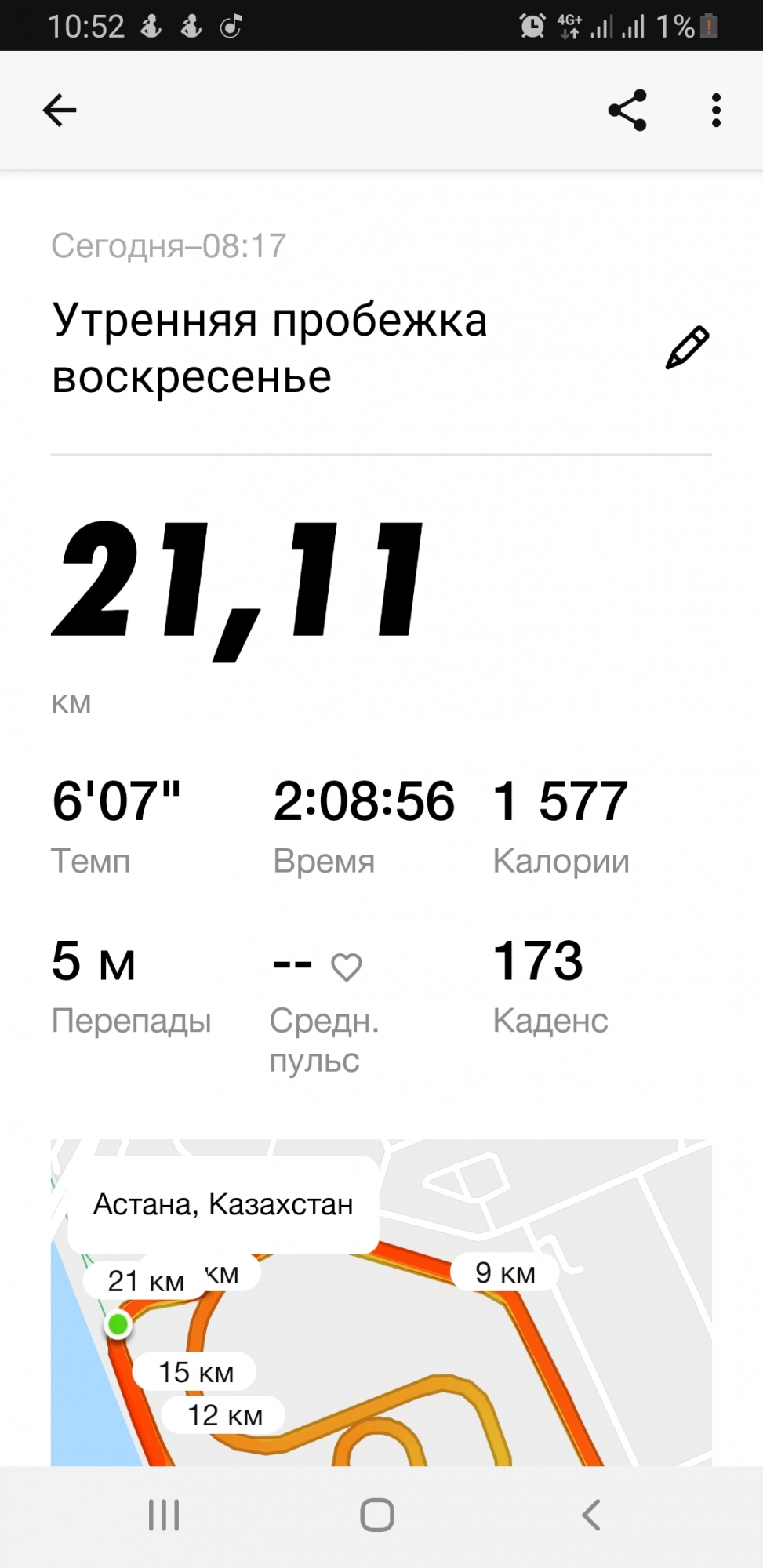Viewport: 763px width, 1568px height.
Task: Open recent apps from the navigation bar
Action: pos(164,1515)
